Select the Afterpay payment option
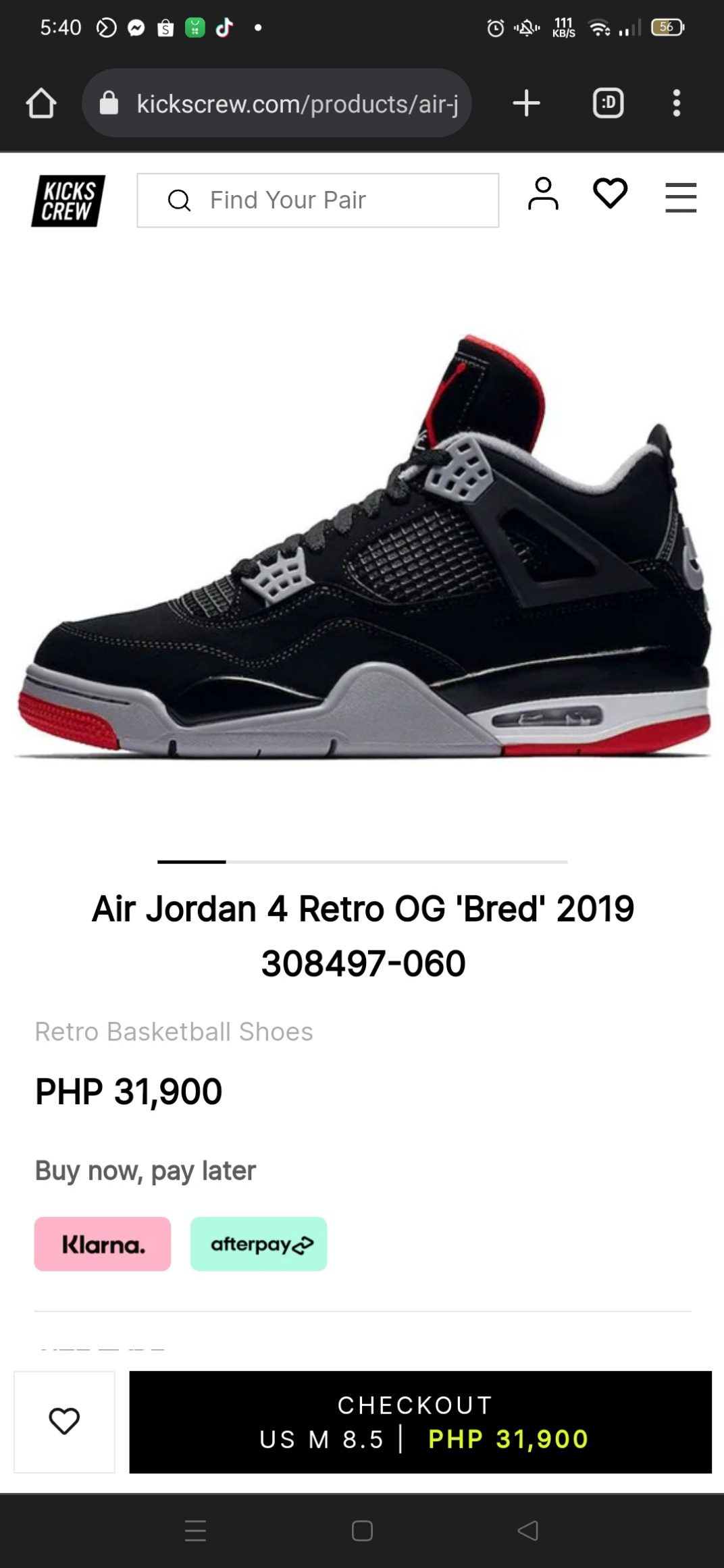The width and height of the screenshot is (724, 1568). (x=259, y=1244)
